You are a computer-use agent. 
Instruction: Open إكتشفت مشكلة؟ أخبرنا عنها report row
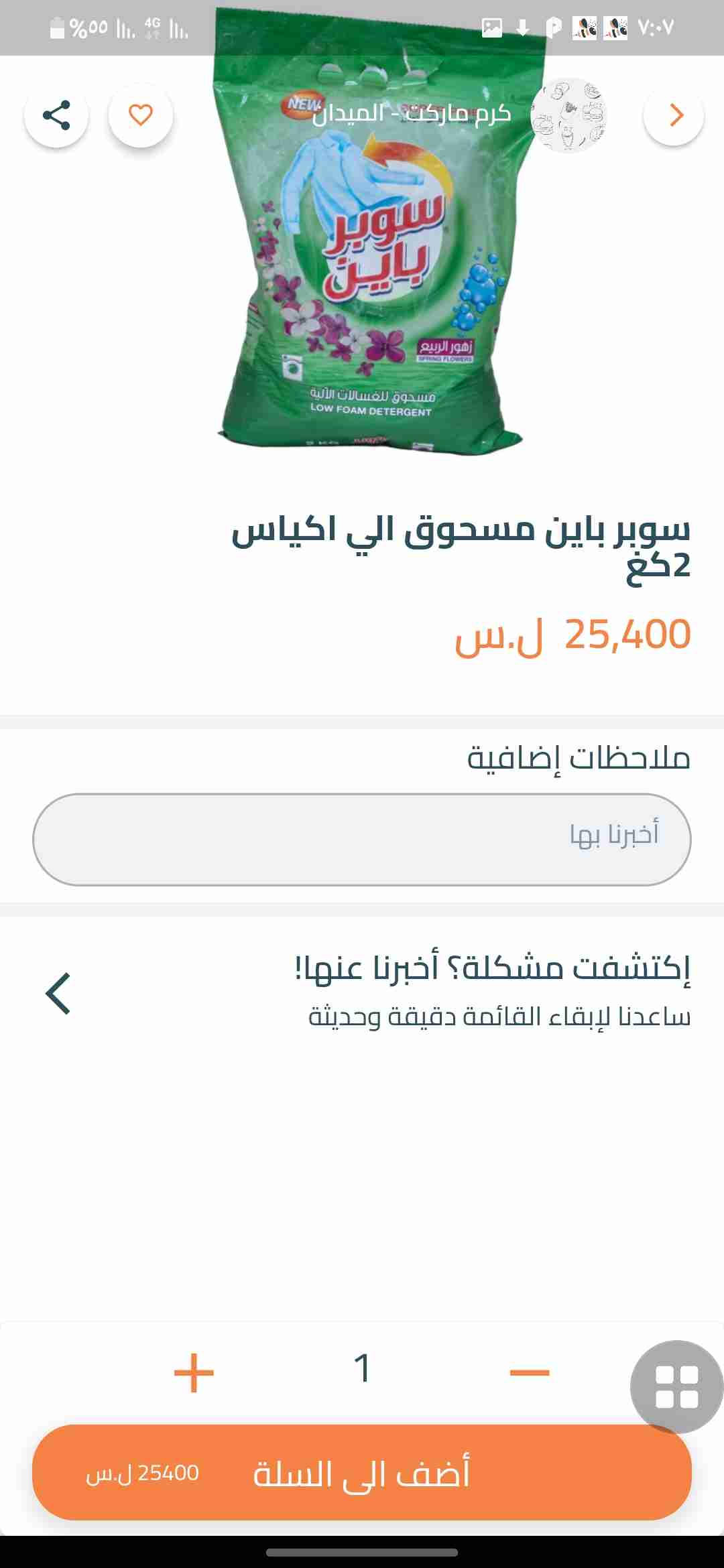(362, 993)
